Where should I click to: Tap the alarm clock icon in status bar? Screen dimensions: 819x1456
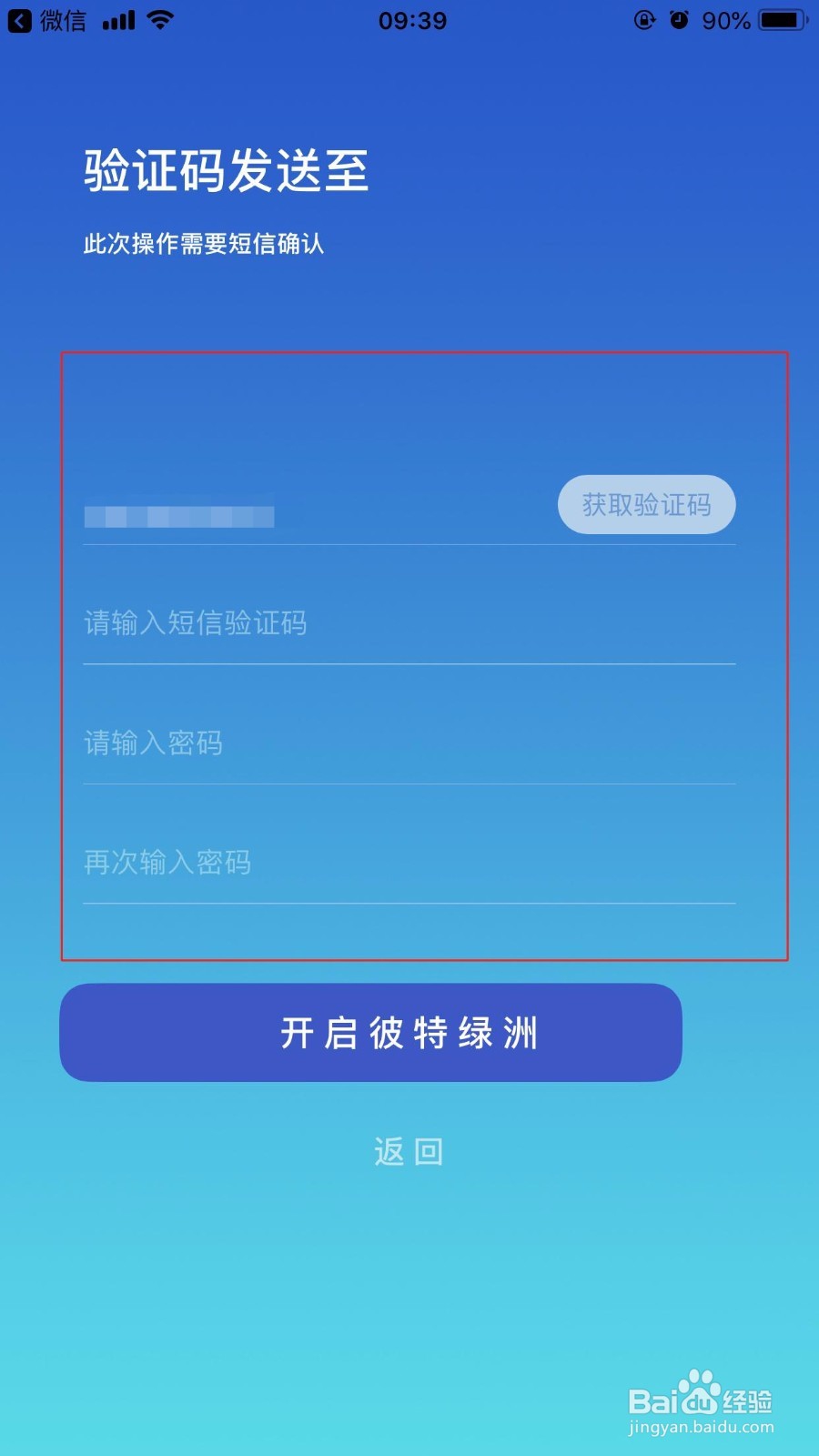click(681, 19)
